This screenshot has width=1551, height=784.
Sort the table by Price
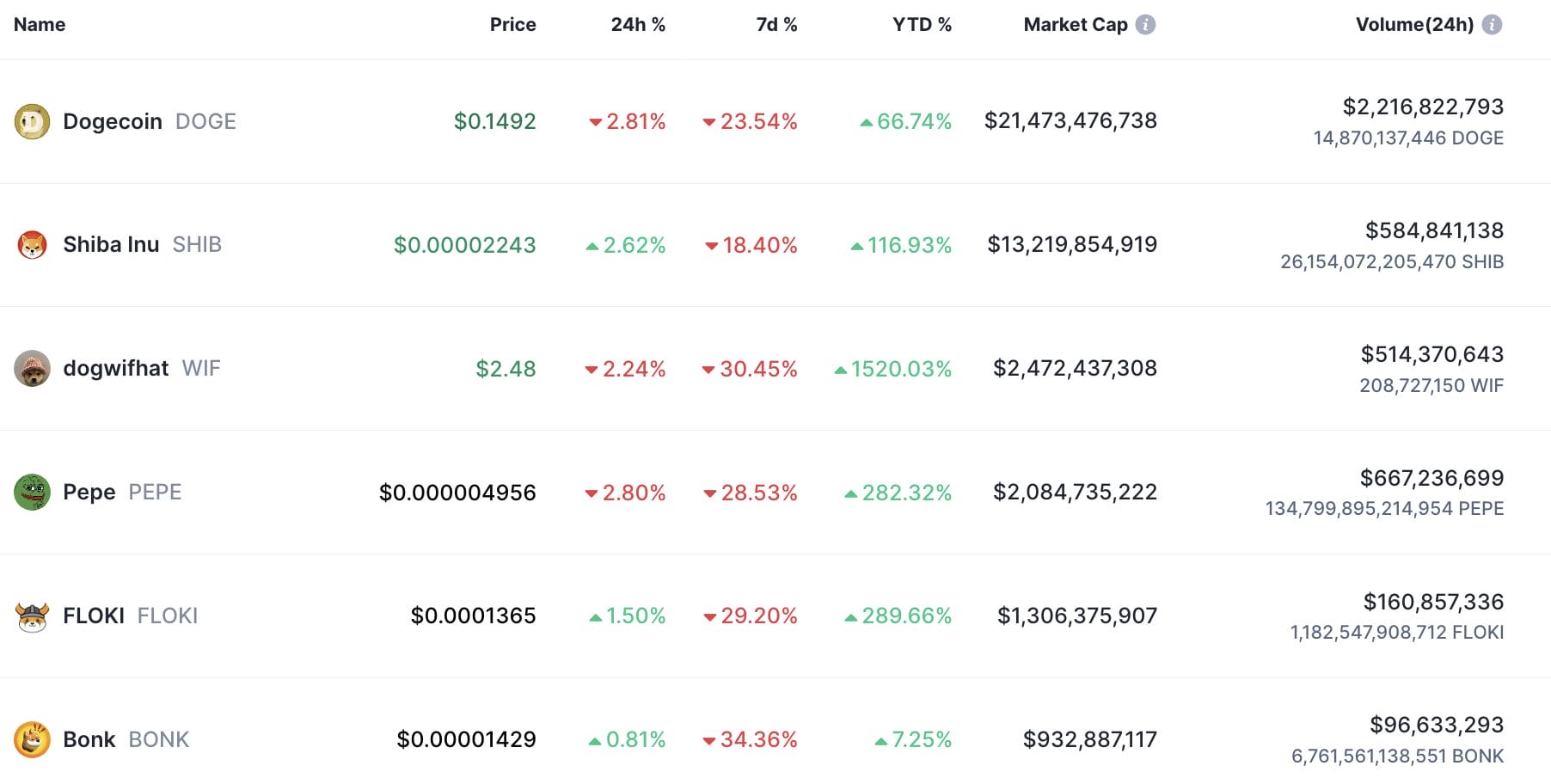512,25
